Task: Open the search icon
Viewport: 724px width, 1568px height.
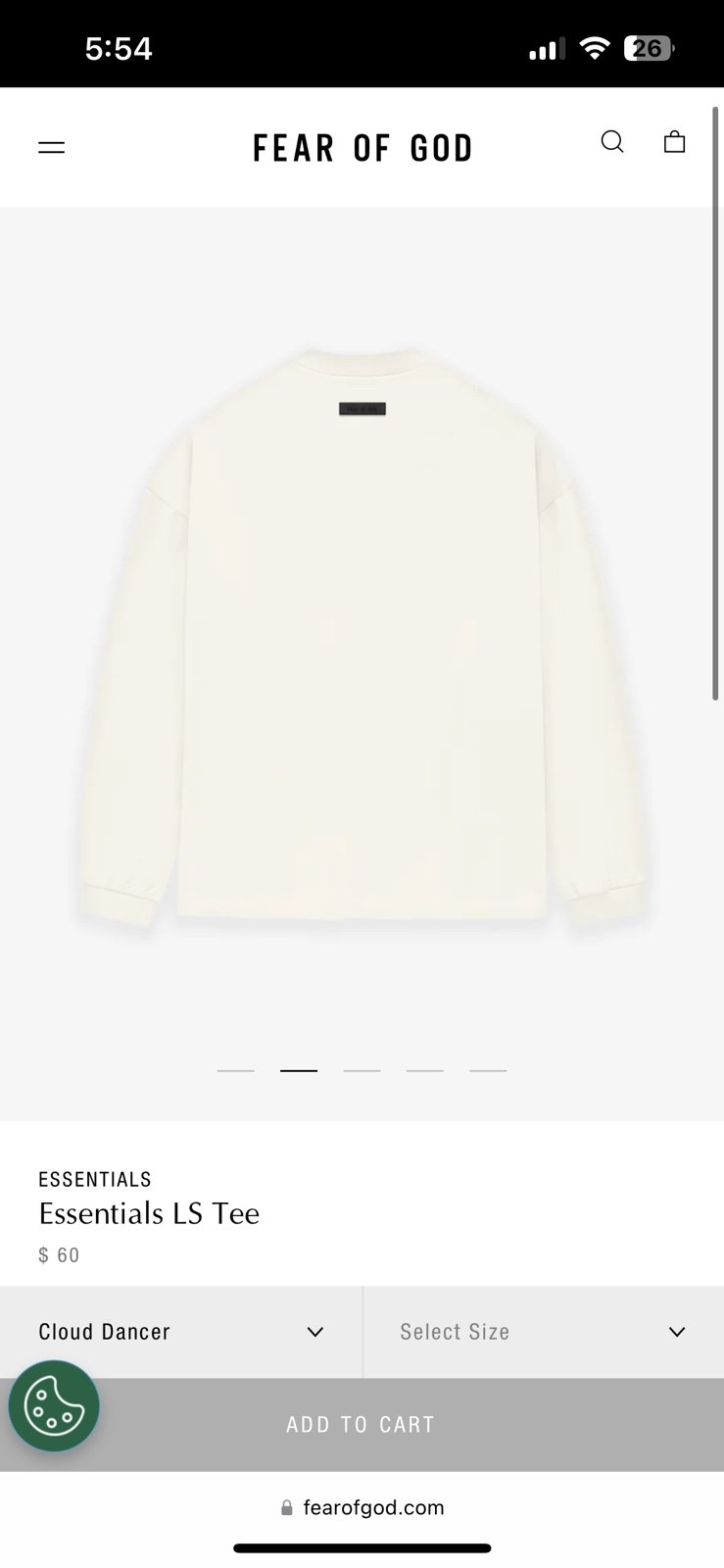Action: (612, 142)
